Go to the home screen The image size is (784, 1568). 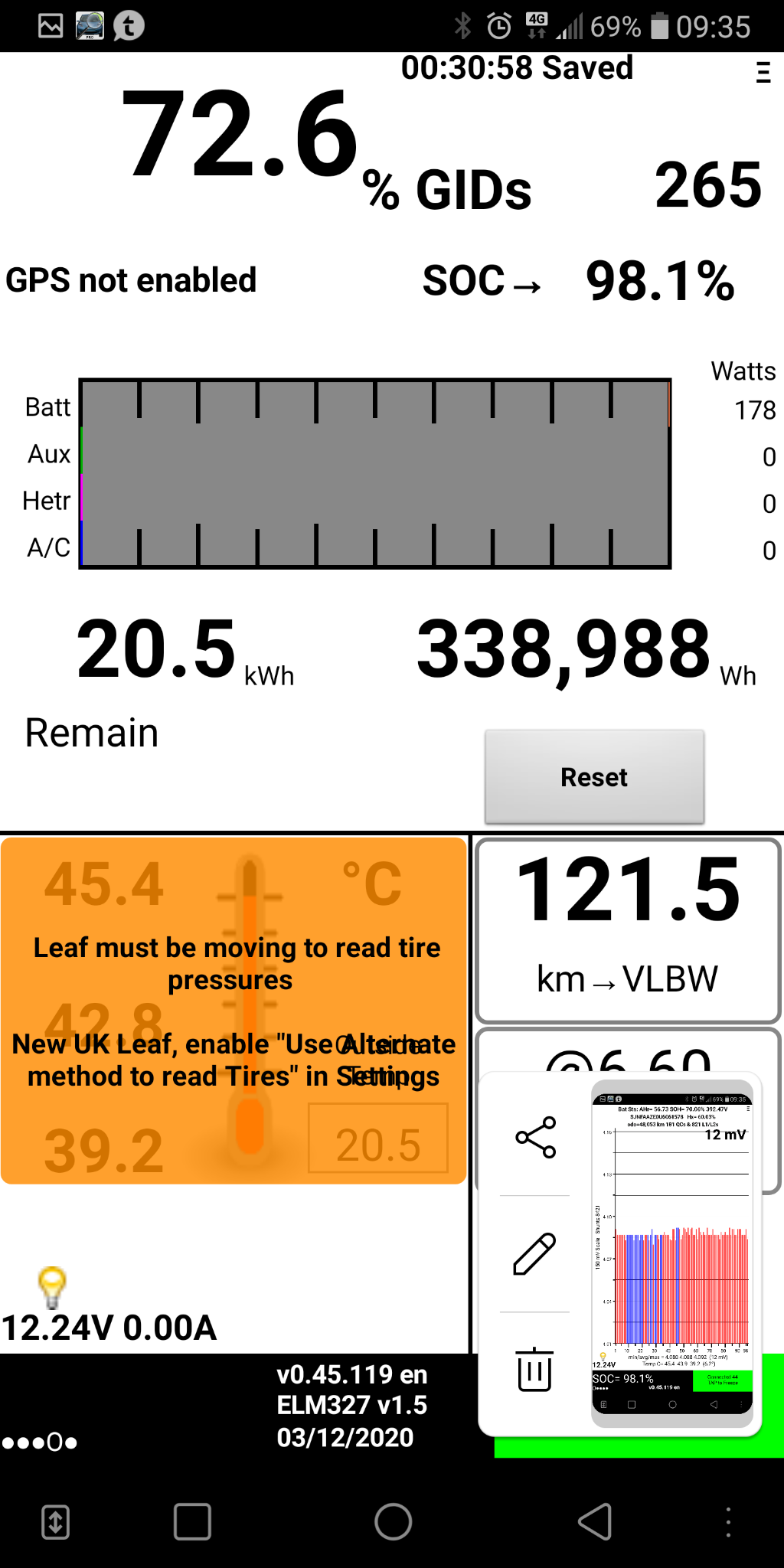394,1521
